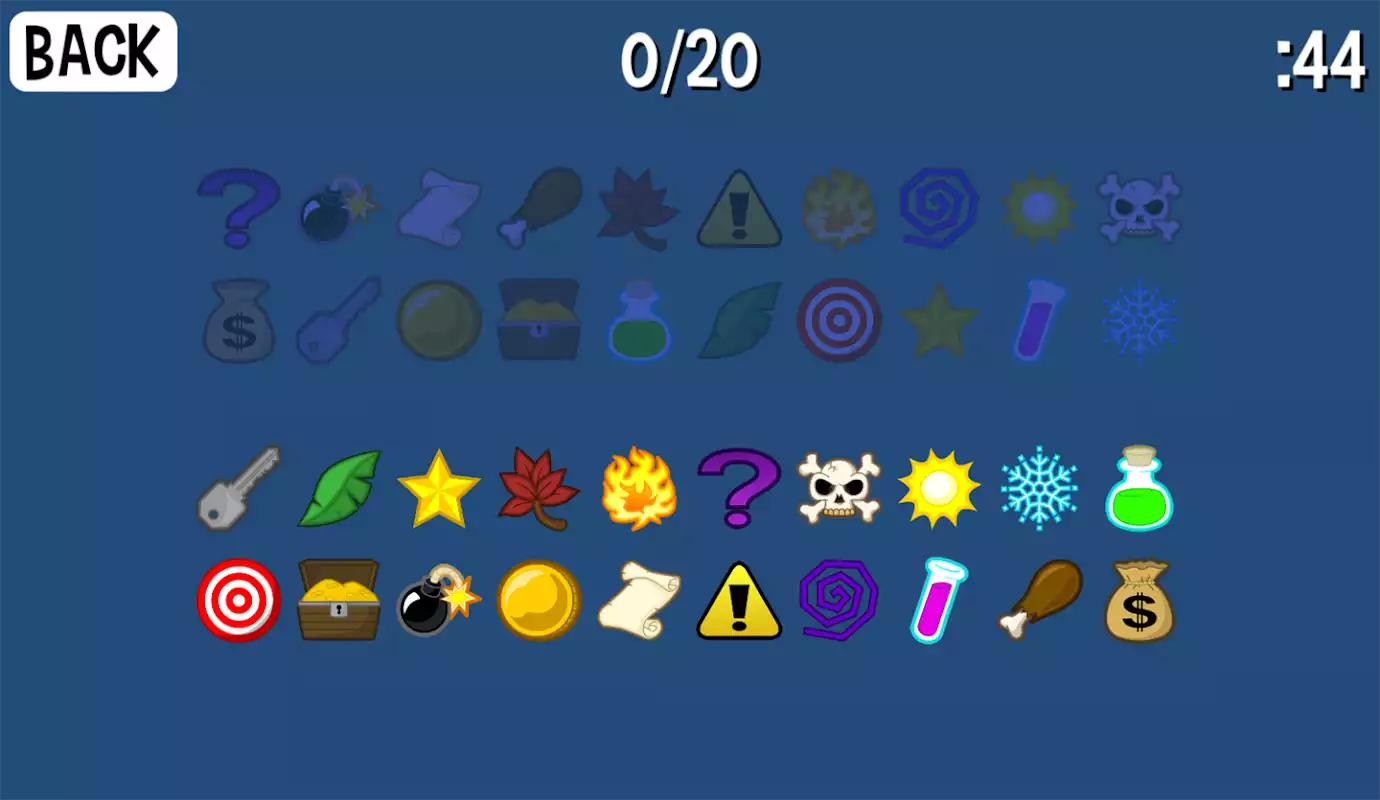Viewport: 1380px width, 800px height.
Task: Select the black bomb with spark
Action: click(437, 602)
